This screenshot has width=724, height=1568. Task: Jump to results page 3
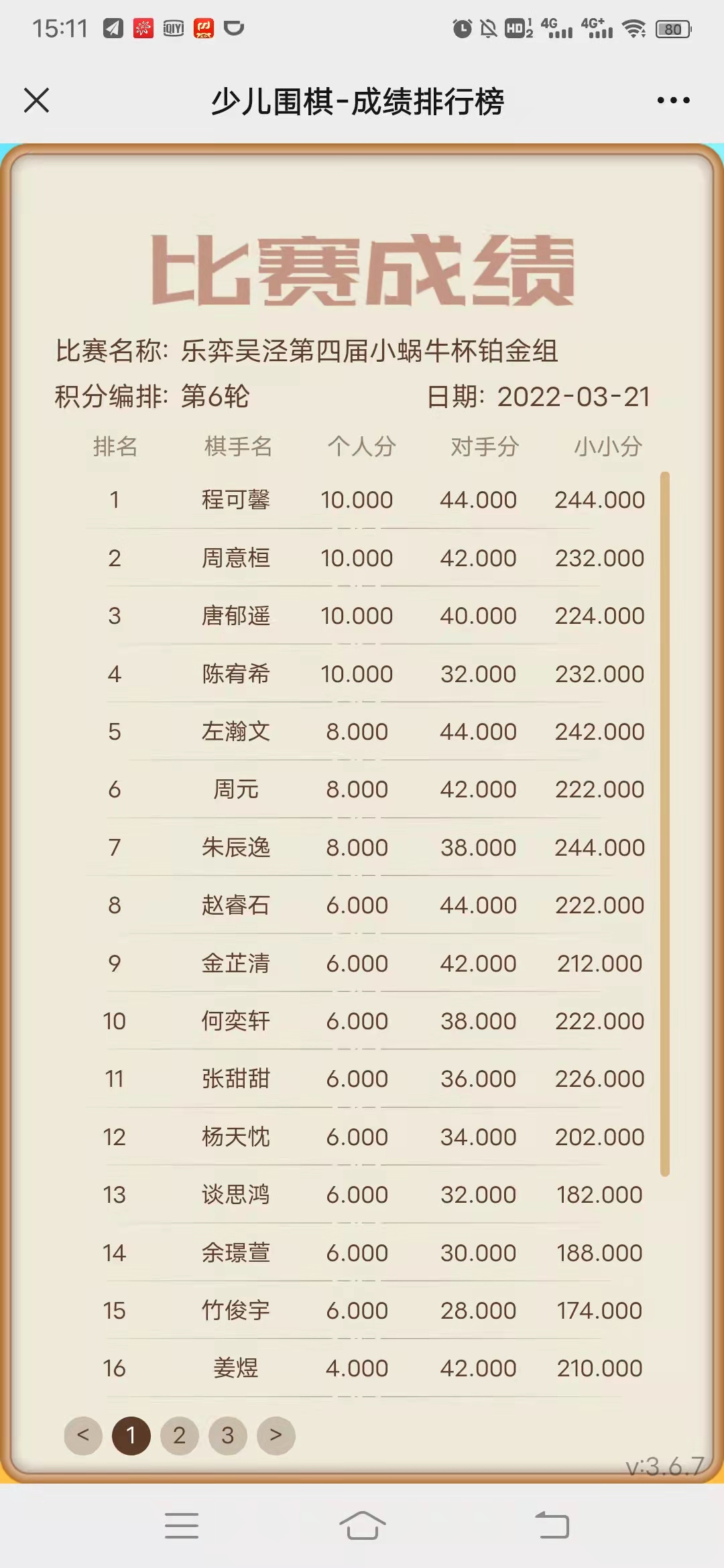tap(227, 1435)
